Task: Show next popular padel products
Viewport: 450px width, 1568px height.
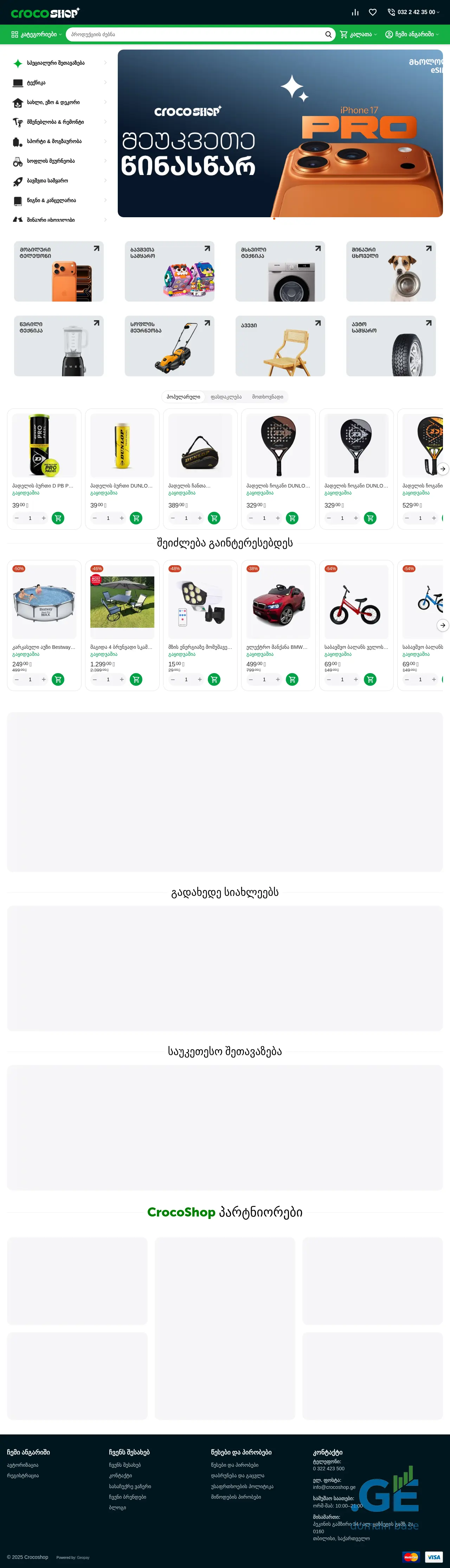Action: [x=443, y=469]
